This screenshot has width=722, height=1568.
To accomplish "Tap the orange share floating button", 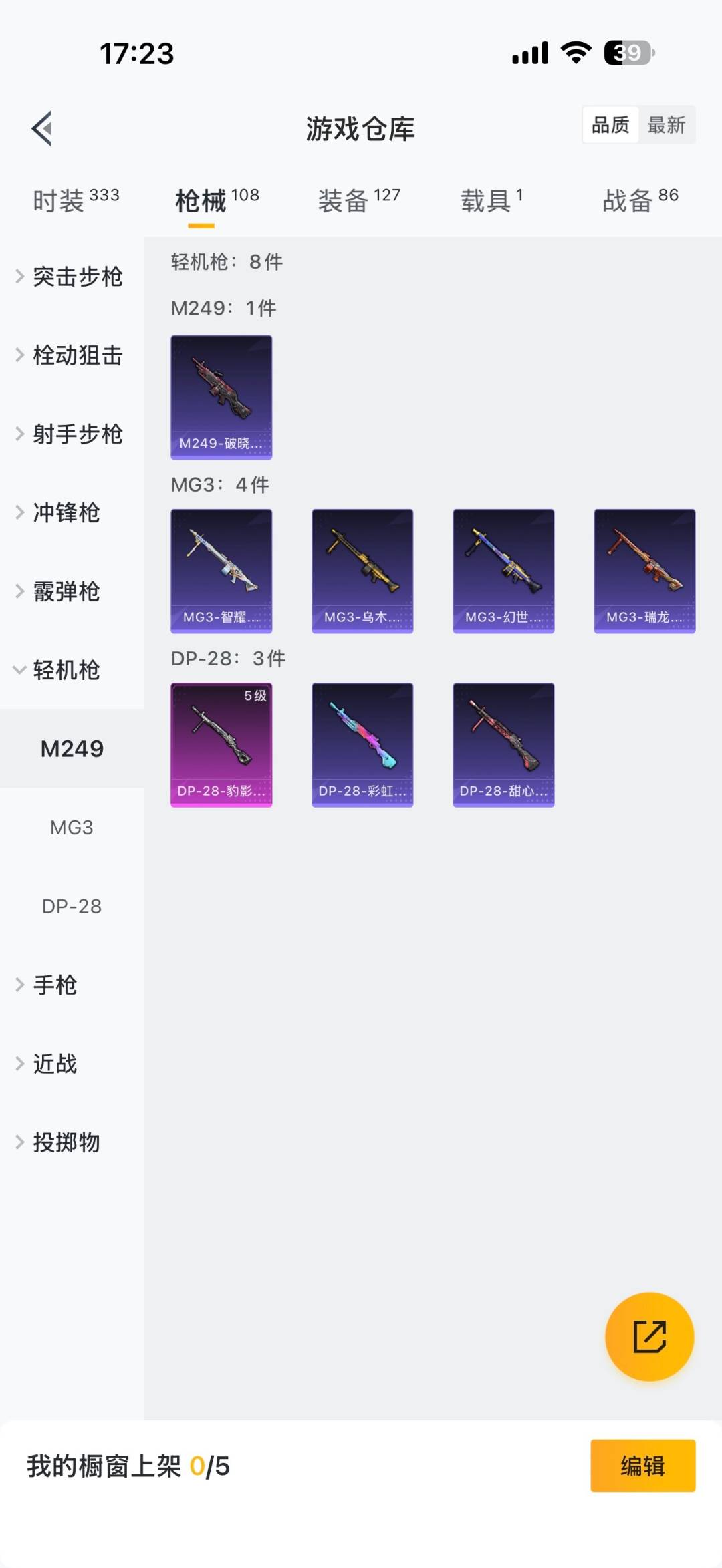I will 649,1337.
